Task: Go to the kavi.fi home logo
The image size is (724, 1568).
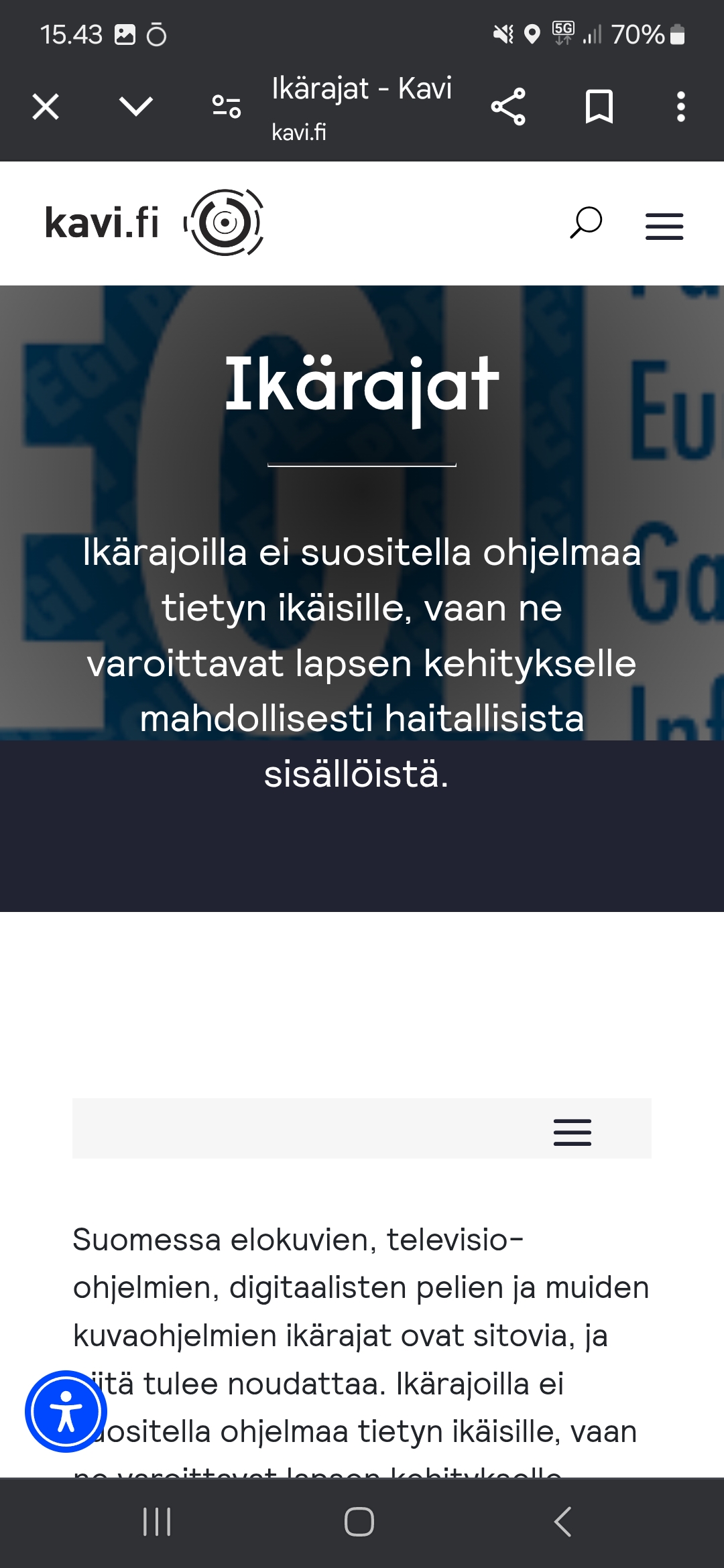Action: tap(154, 222)
